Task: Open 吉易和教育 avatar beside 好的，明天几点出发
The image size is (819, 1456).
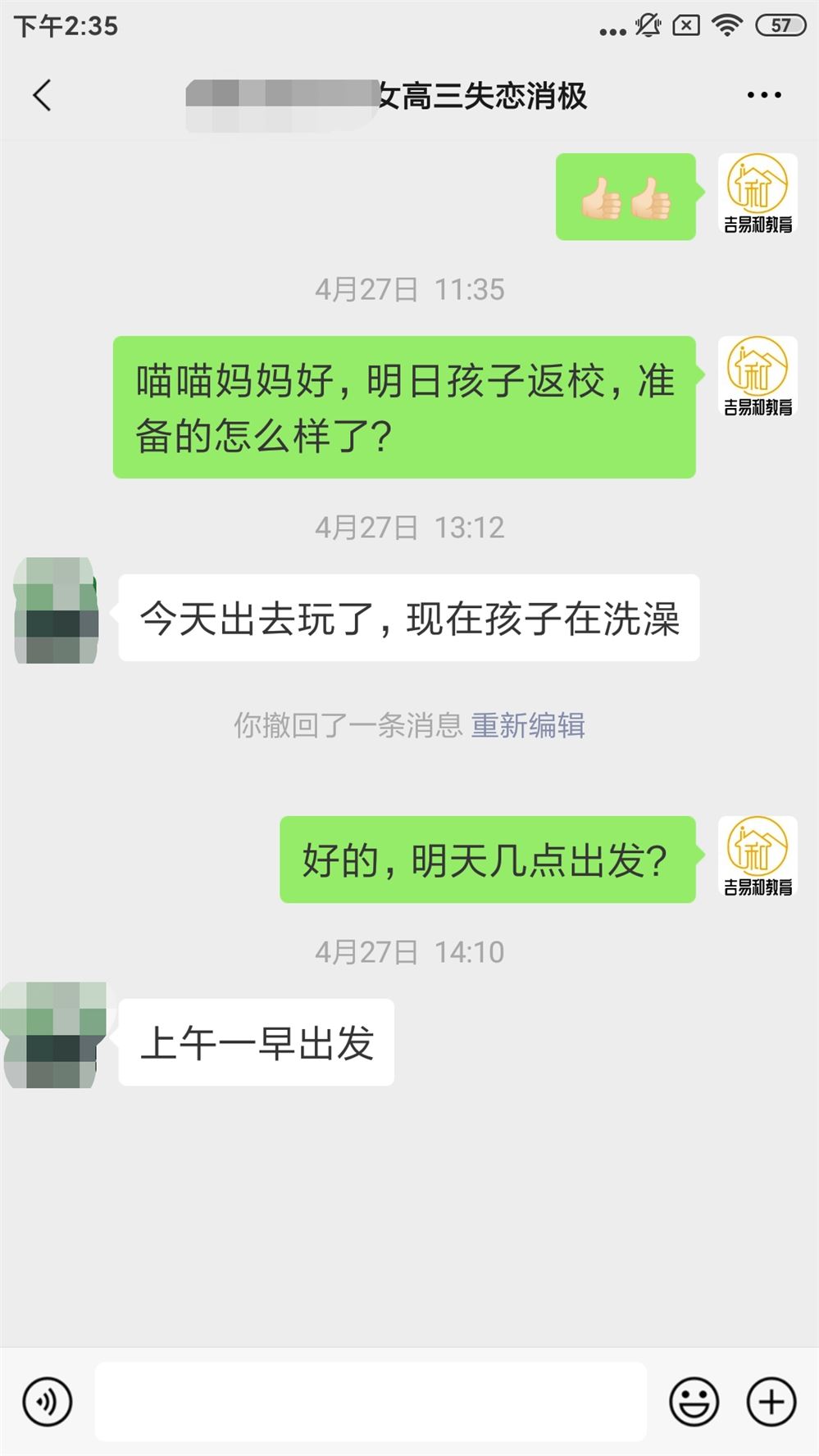Action: (758, 855)
